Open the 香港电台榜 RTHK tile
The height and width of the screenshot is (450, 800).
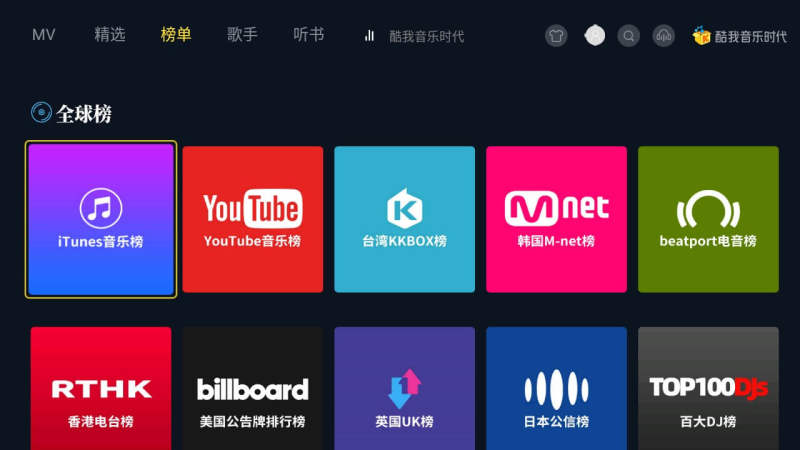pos(101,390)
